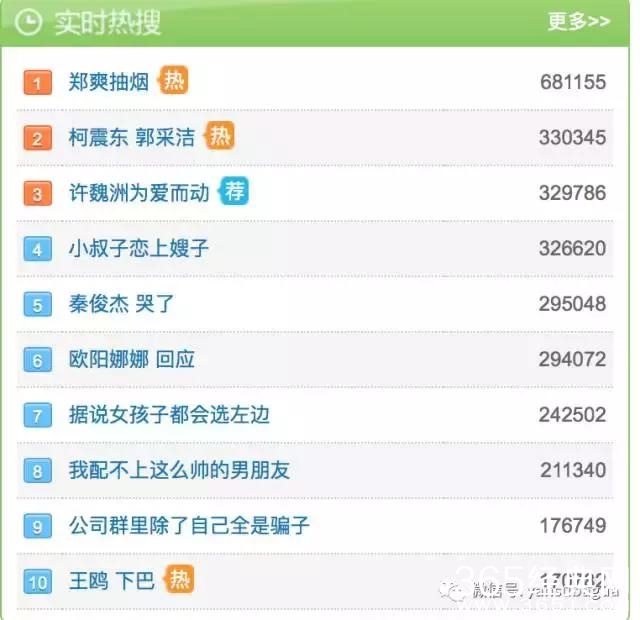Image resolution: width=640 pixels, height=620 pixels.
Task: Open the tenth hot search 王鸥 下巴
Action: tap(112, 580)
